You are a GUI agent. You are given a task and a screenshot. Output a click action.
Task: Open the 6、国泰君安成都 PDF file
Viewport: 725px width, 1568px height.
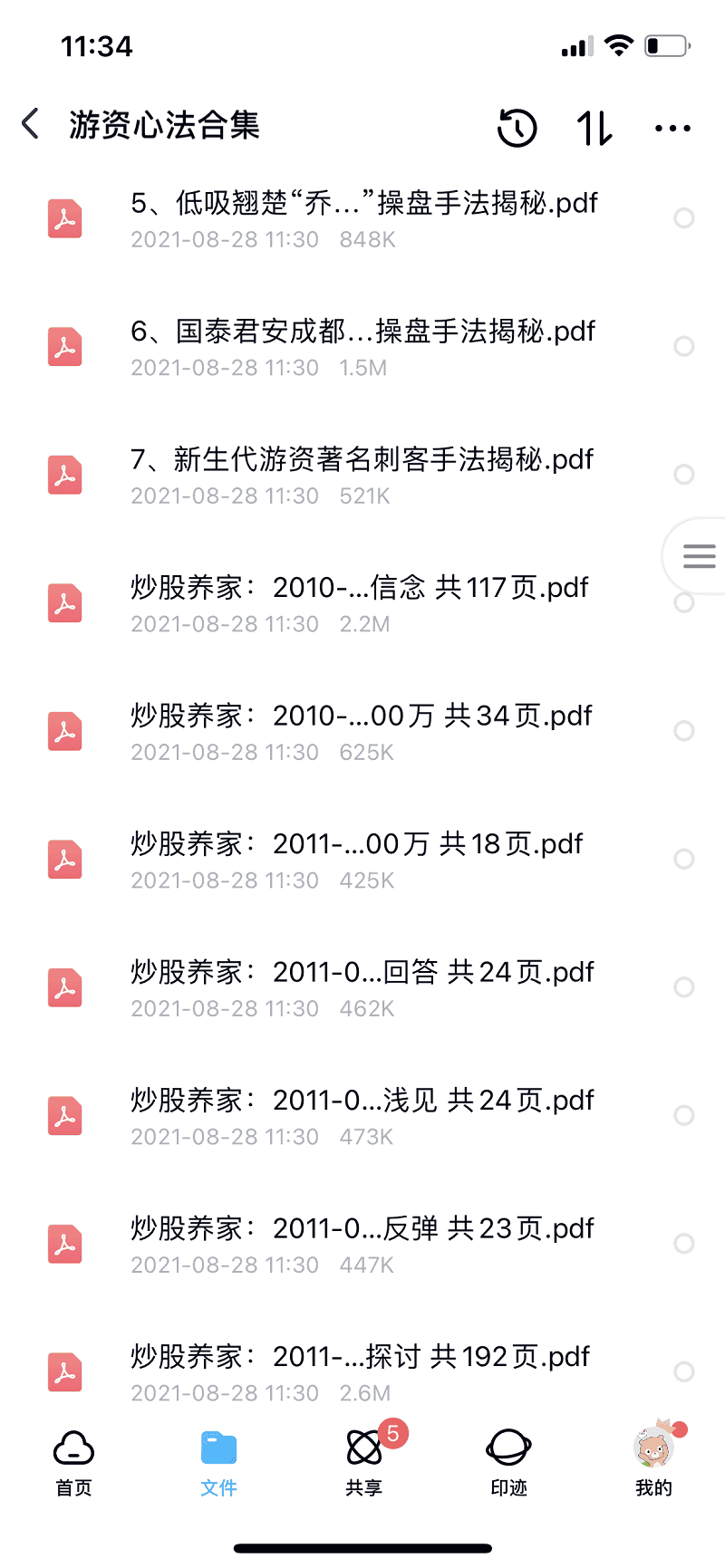pos(362,347)
